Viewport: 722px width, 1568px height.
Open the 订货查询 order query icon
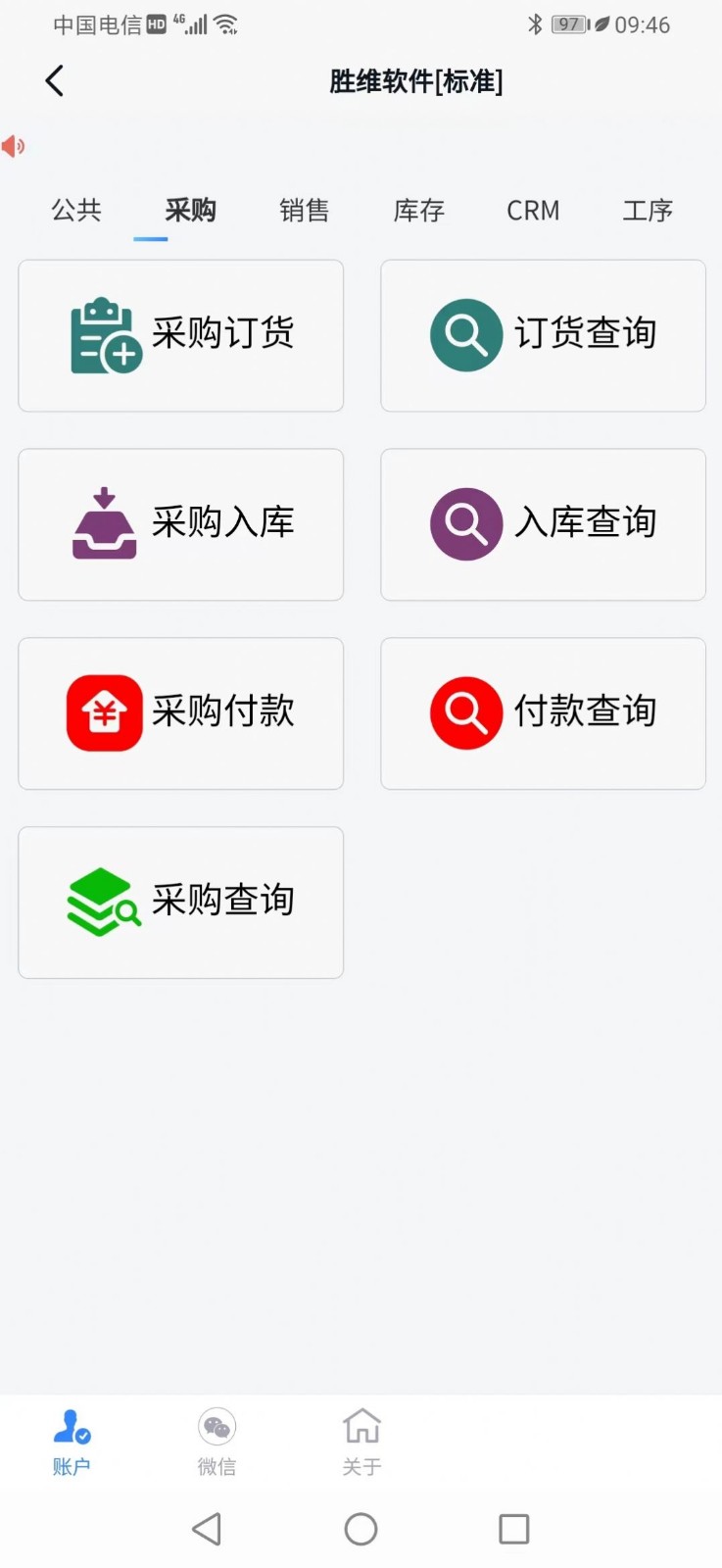543,334
